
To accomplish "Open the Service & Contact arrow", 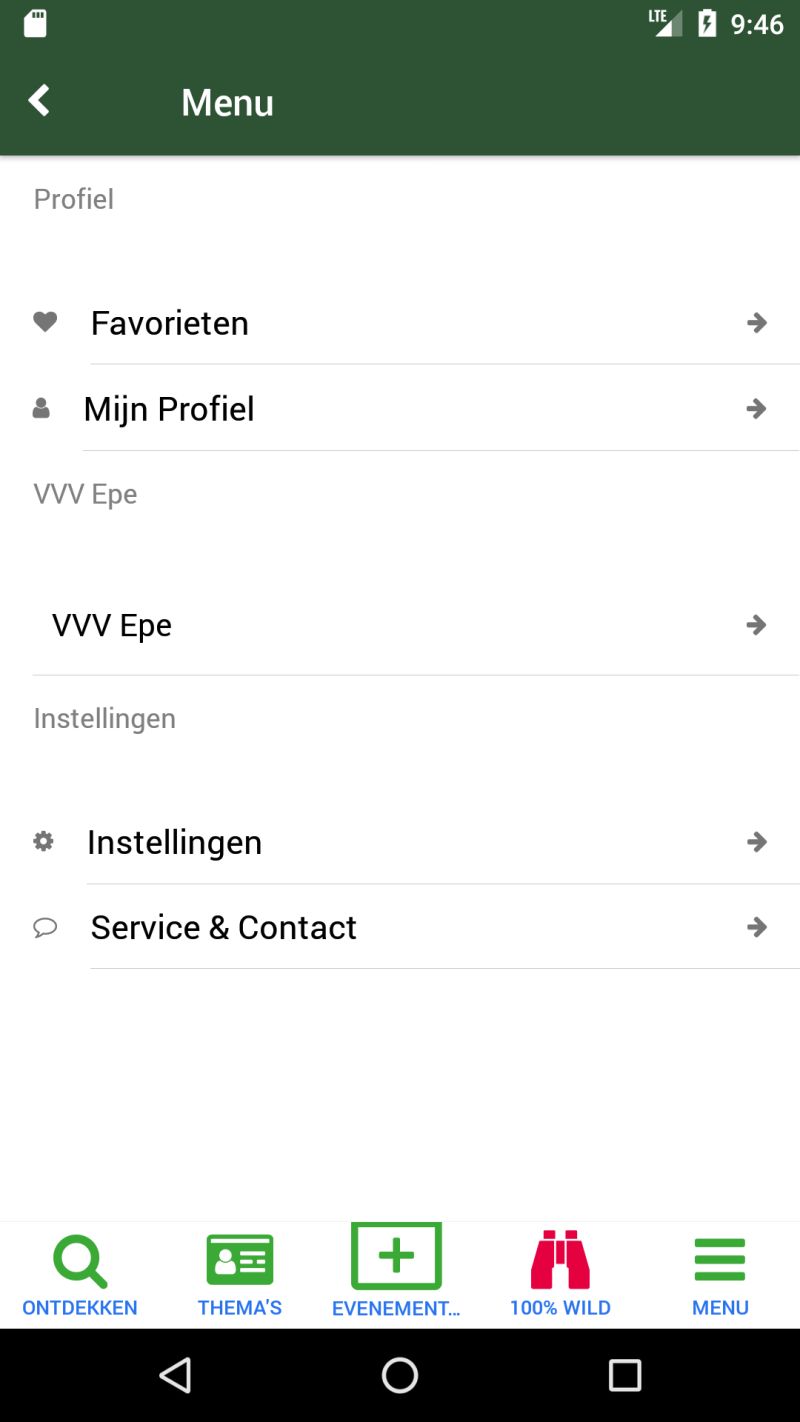I will (757, 927).
